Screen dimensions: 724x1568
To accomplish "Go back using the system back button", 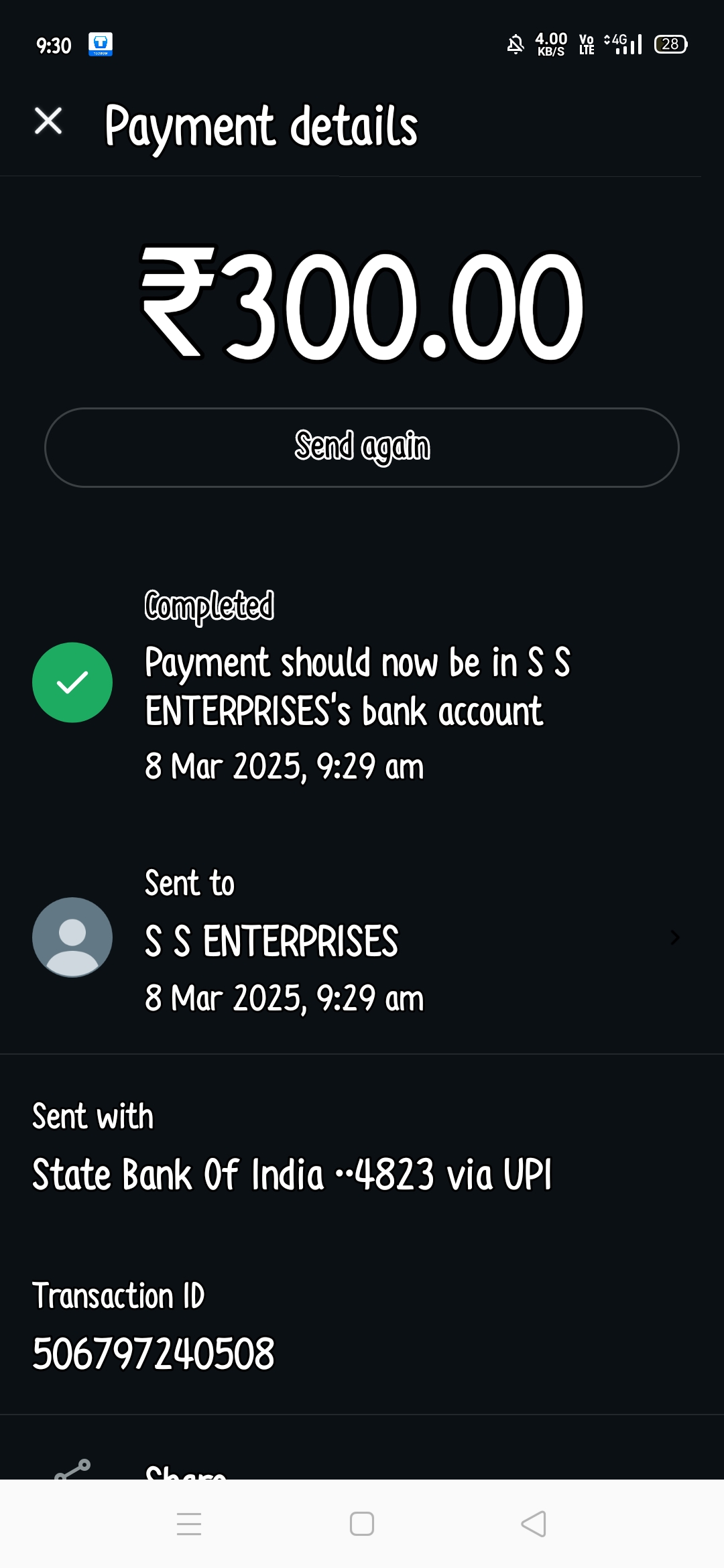I will 534,1524.
